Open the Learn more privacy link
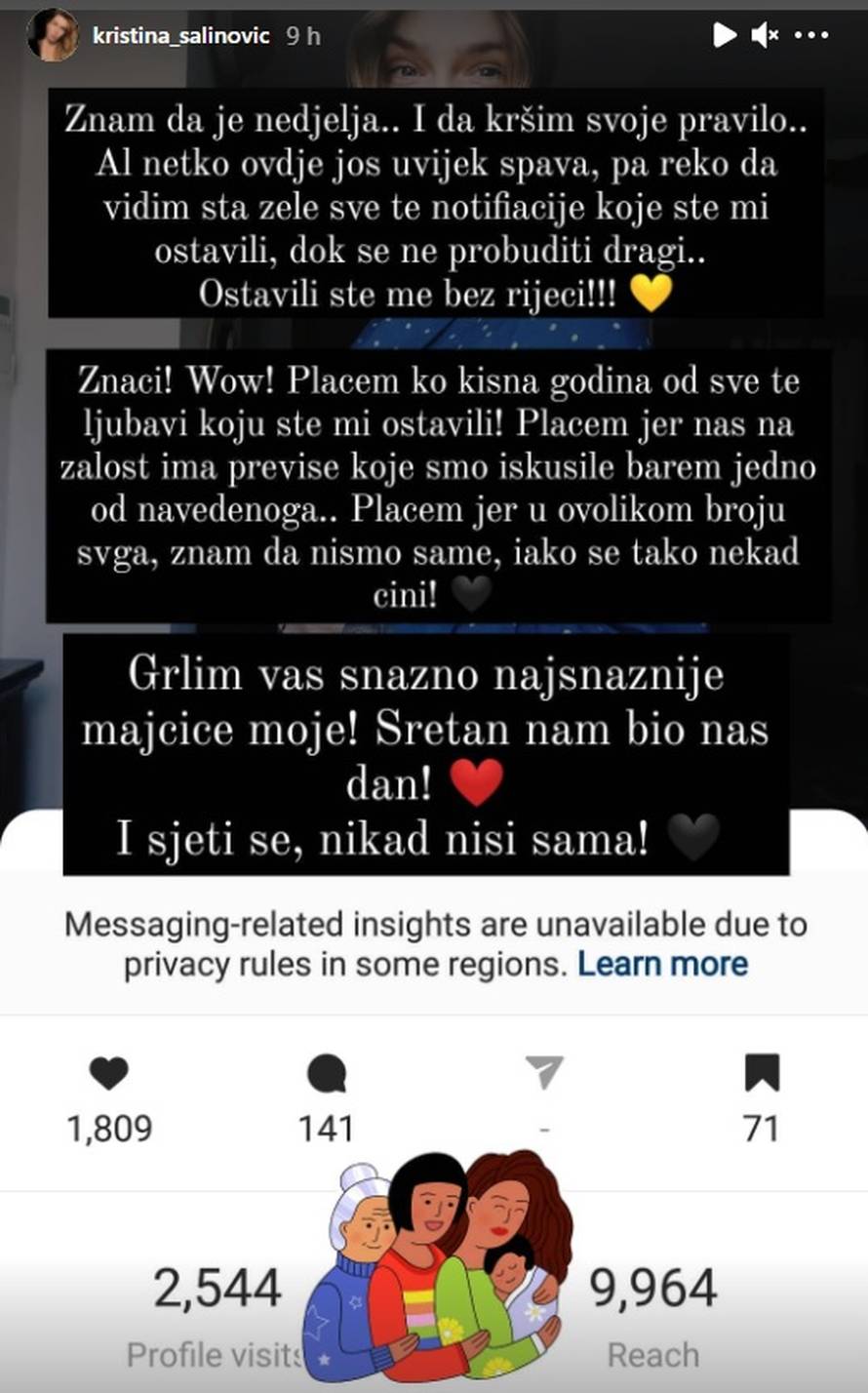Screen dimensions: 868x1393 (x=662, y=963)
